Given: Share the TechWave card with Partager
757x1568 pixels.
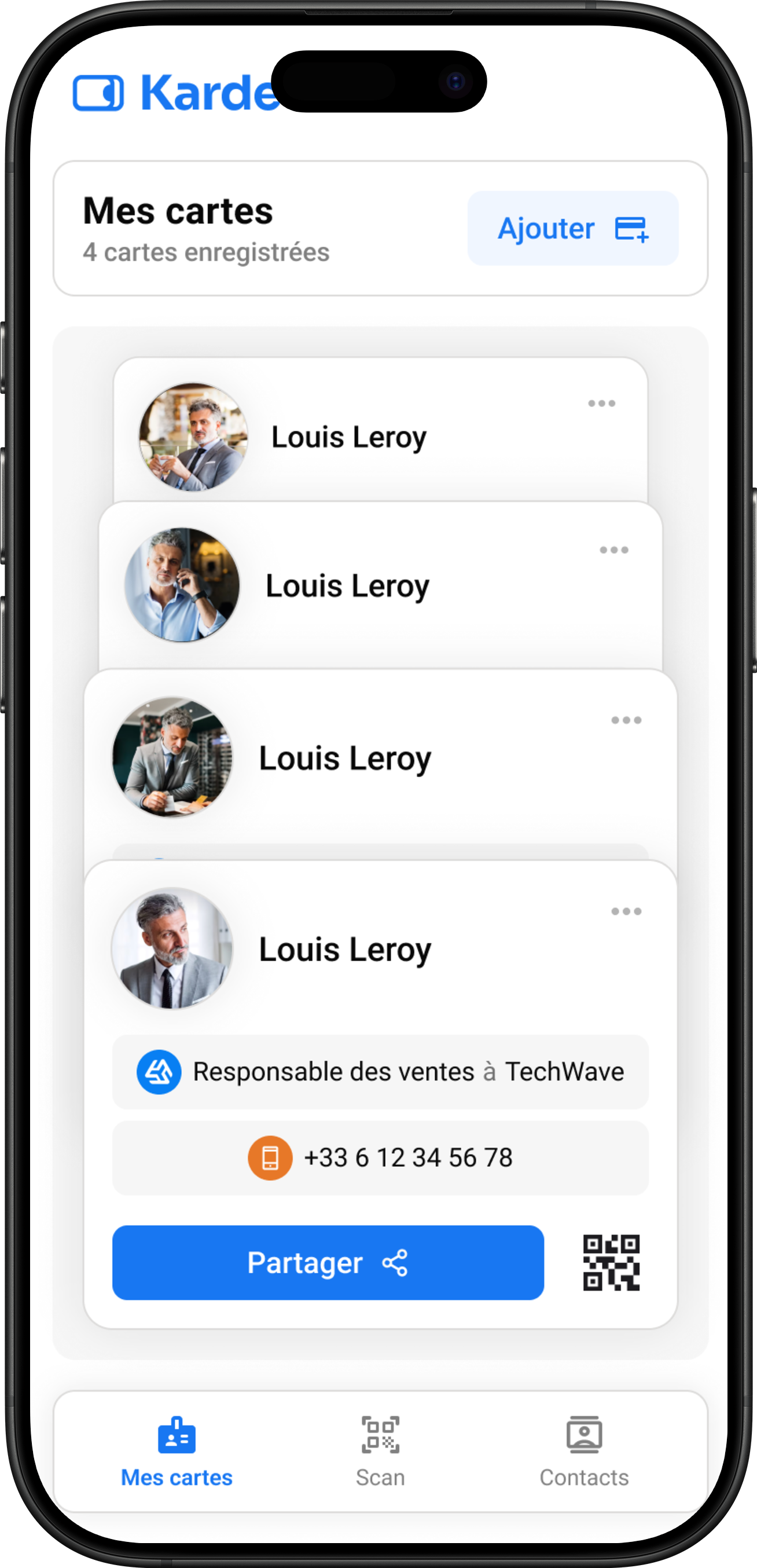Looking at the screenshot, I should pyautogui.click(x=328, y=1263).
